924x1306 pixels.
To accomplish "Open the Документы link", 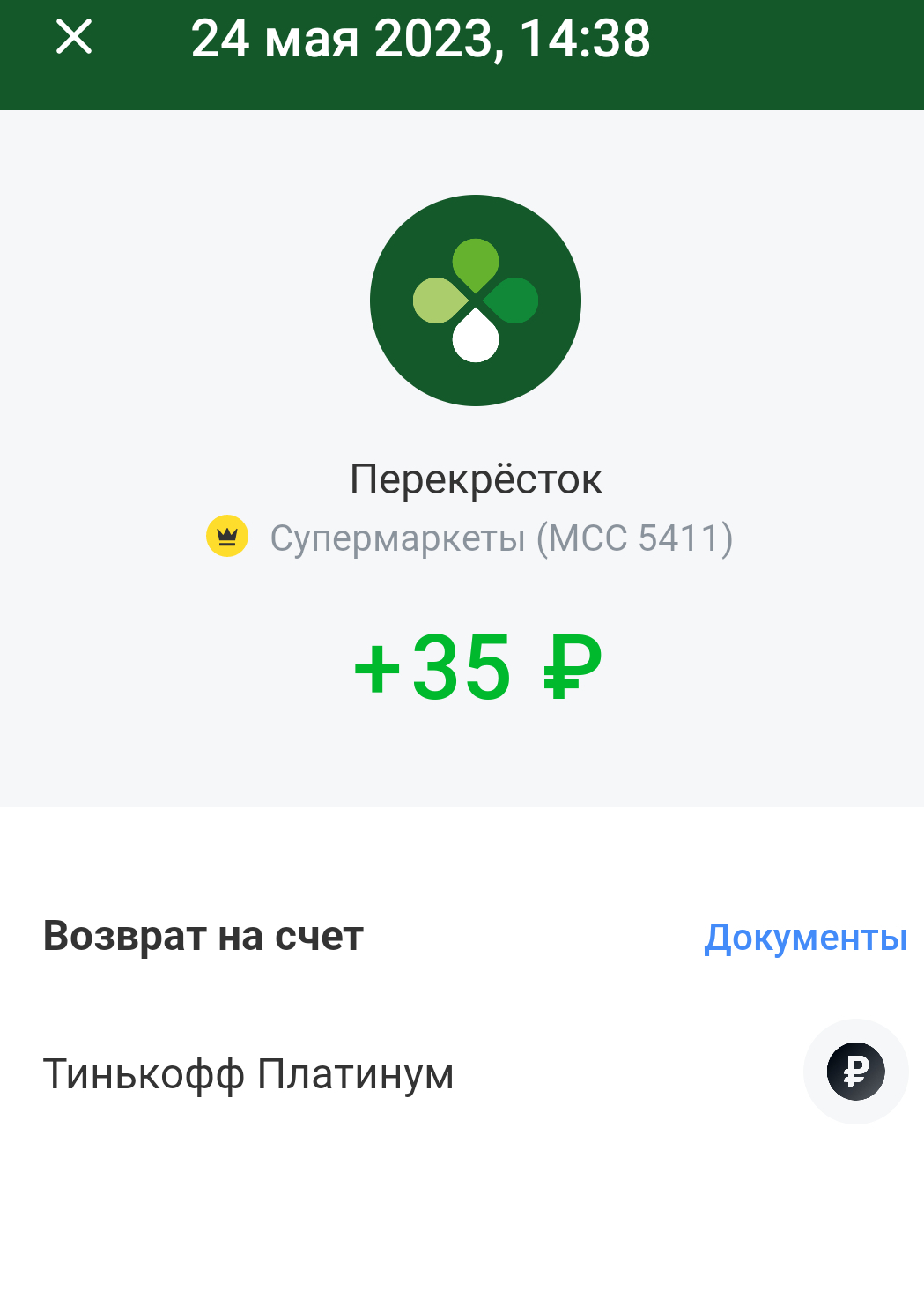I will [x=805, y=938].
